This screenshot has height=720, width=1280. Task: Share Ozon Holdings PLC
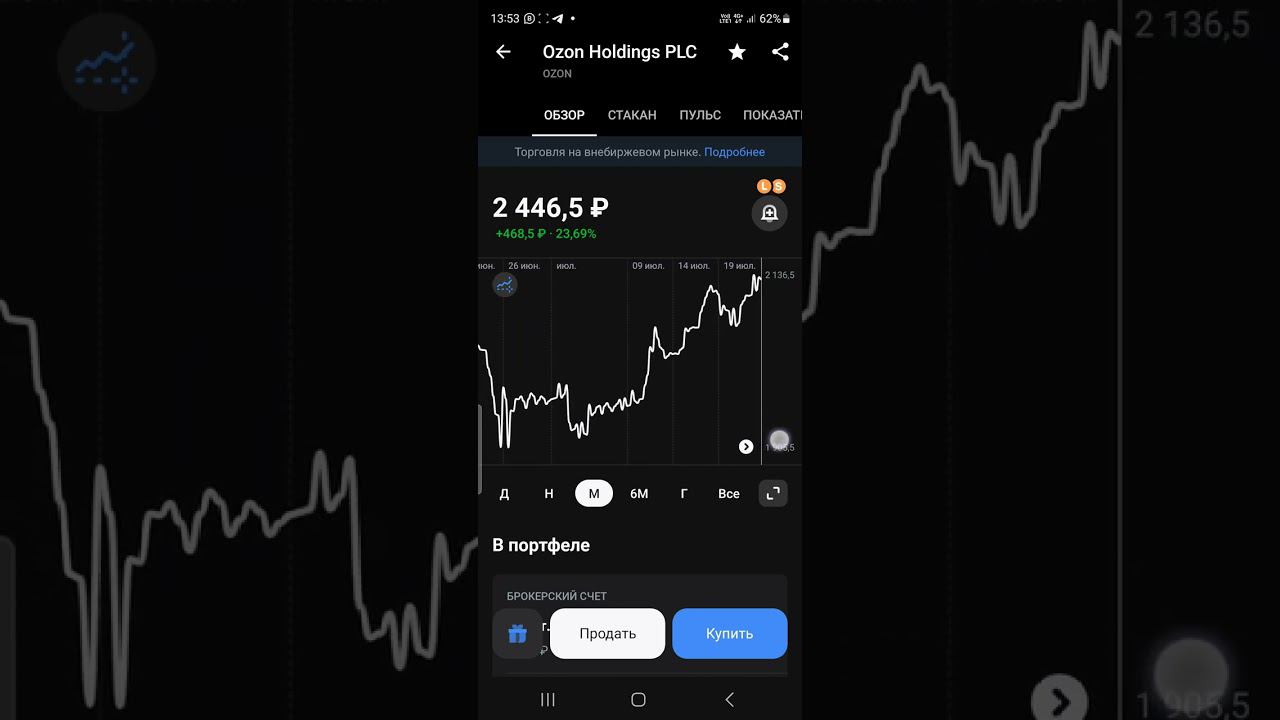(x=781, y=52)
